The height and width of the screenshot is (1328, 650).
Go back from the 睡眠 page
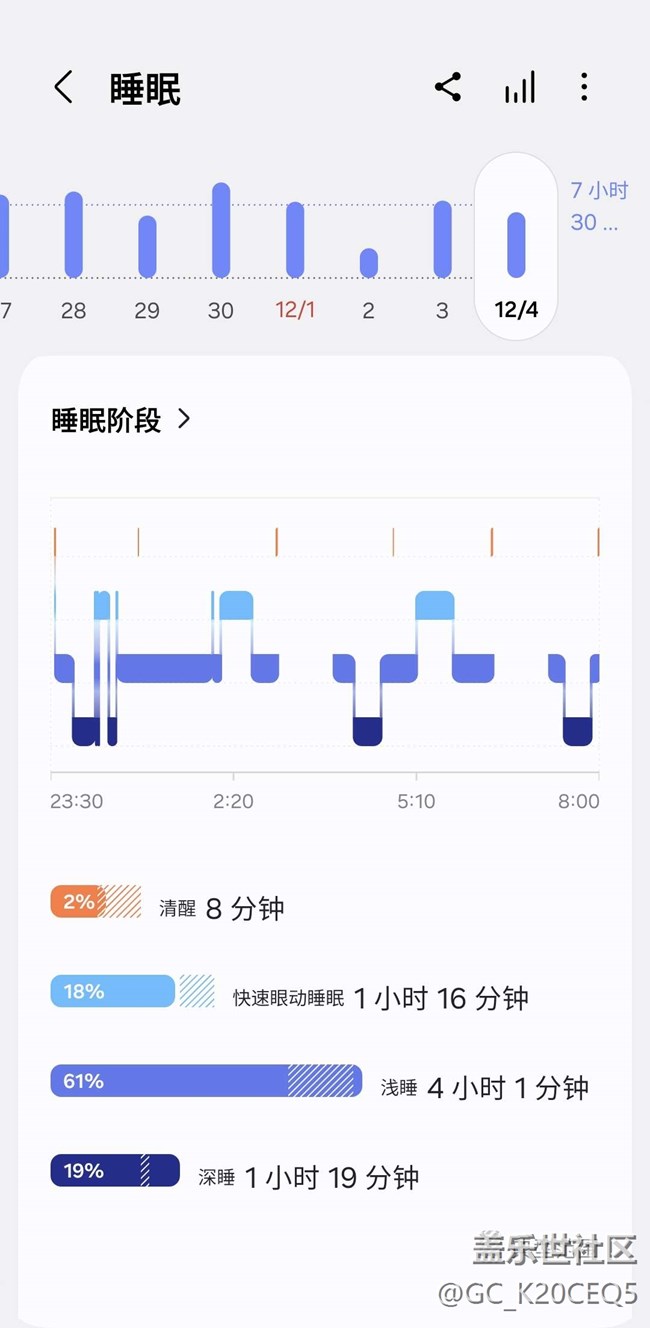point(63,88)
